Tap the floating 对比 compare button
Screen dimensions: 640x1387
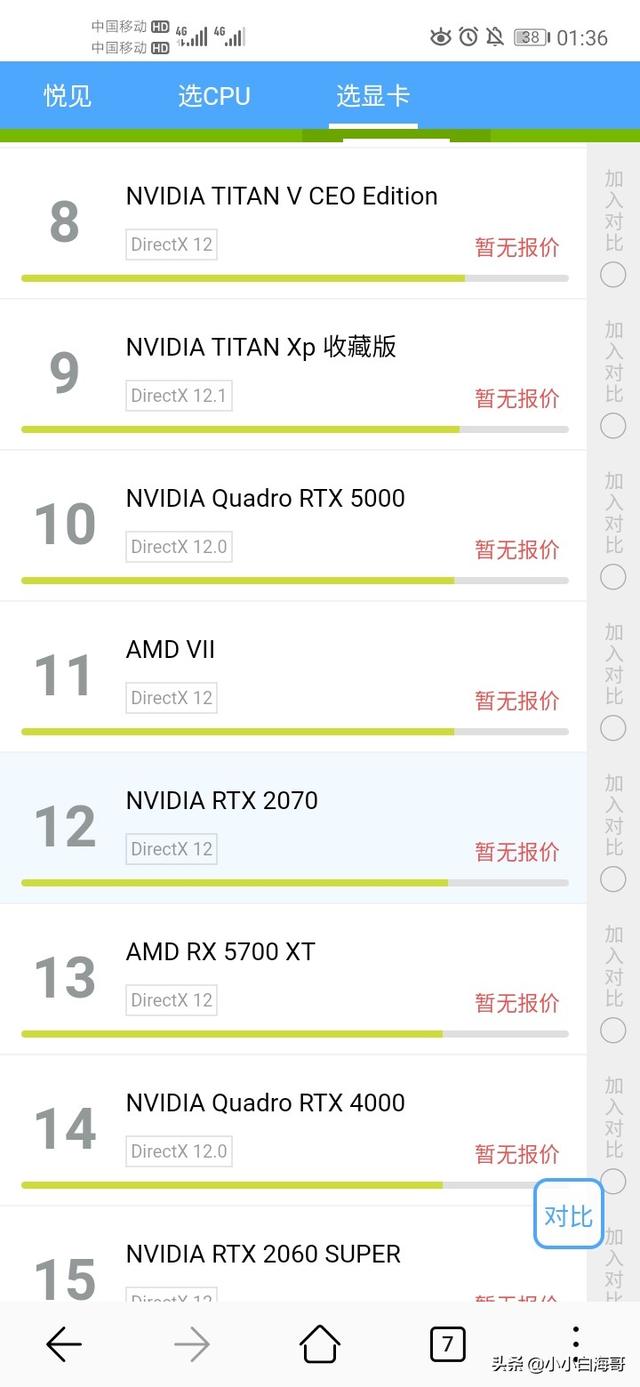[x=568, y=1214]
